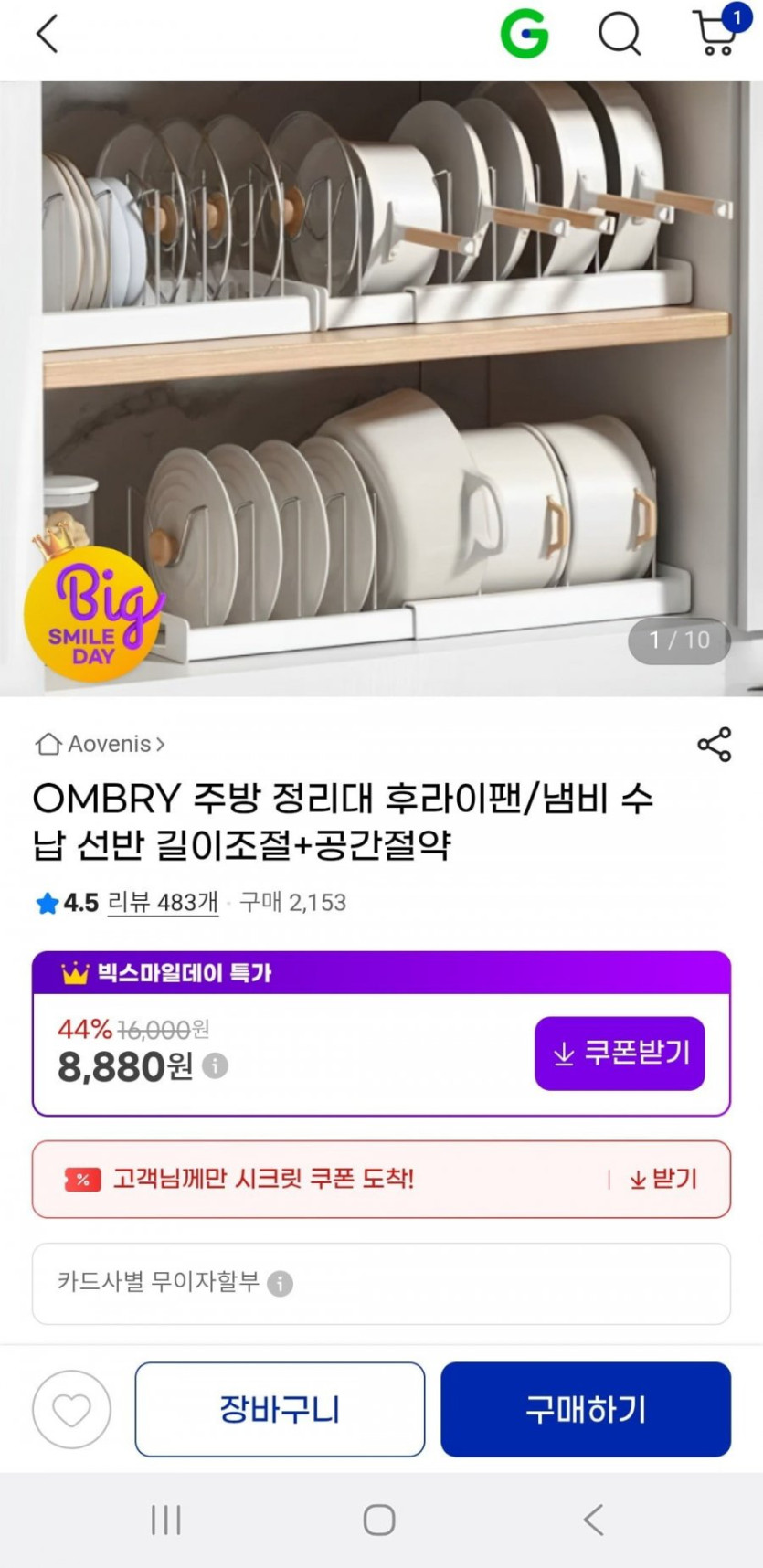Go back using the top-left arrow

48,35
